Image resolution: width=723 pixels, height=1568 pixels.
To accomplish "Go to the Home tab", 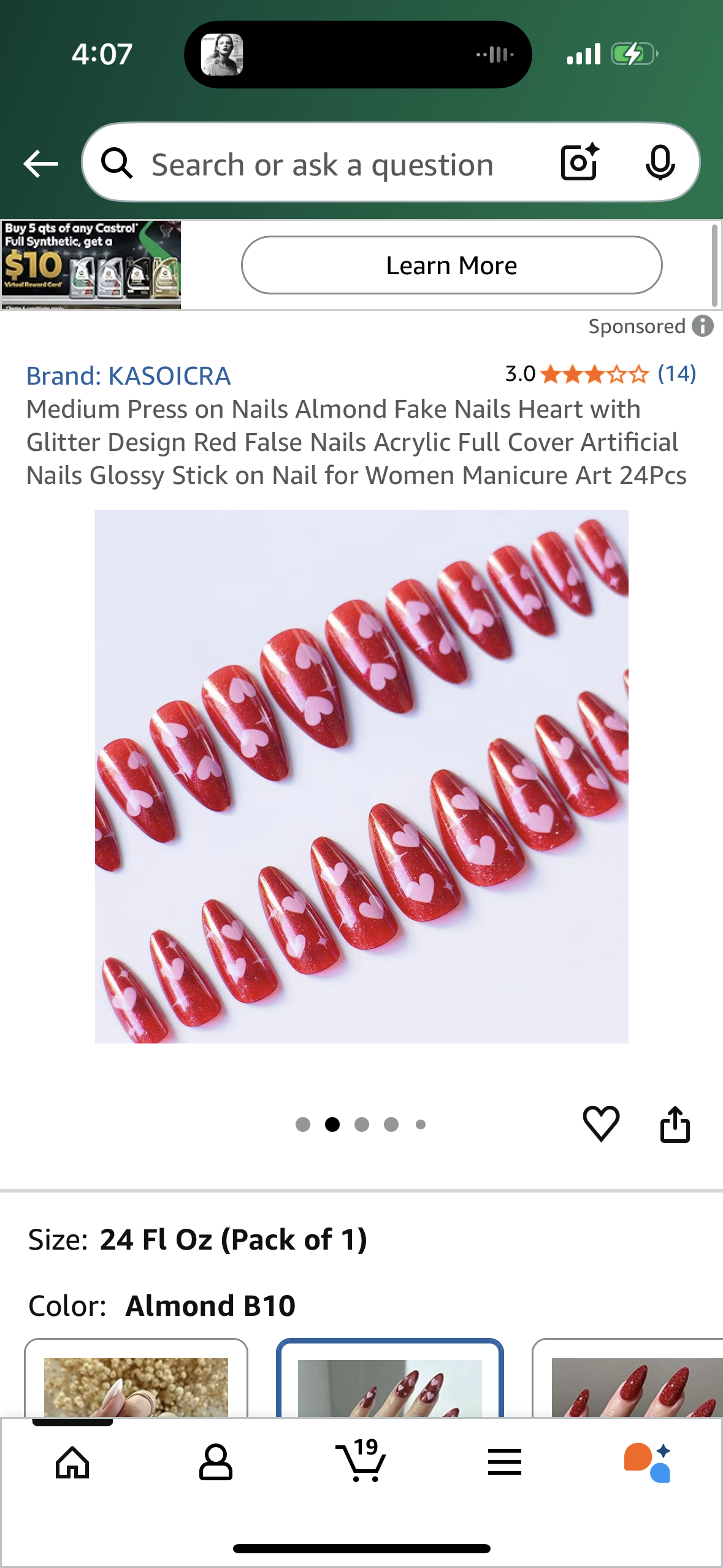I will click(72, 1462).
